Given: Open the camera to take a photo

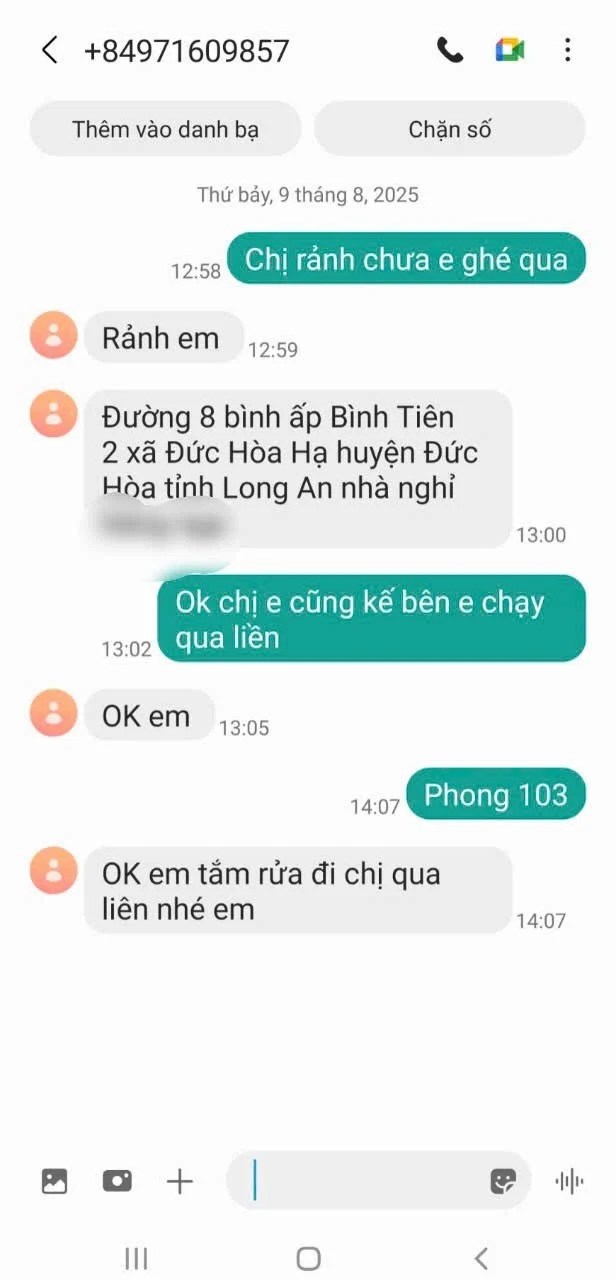Looking at the screenshot, I should click(x=117, y=1181).
